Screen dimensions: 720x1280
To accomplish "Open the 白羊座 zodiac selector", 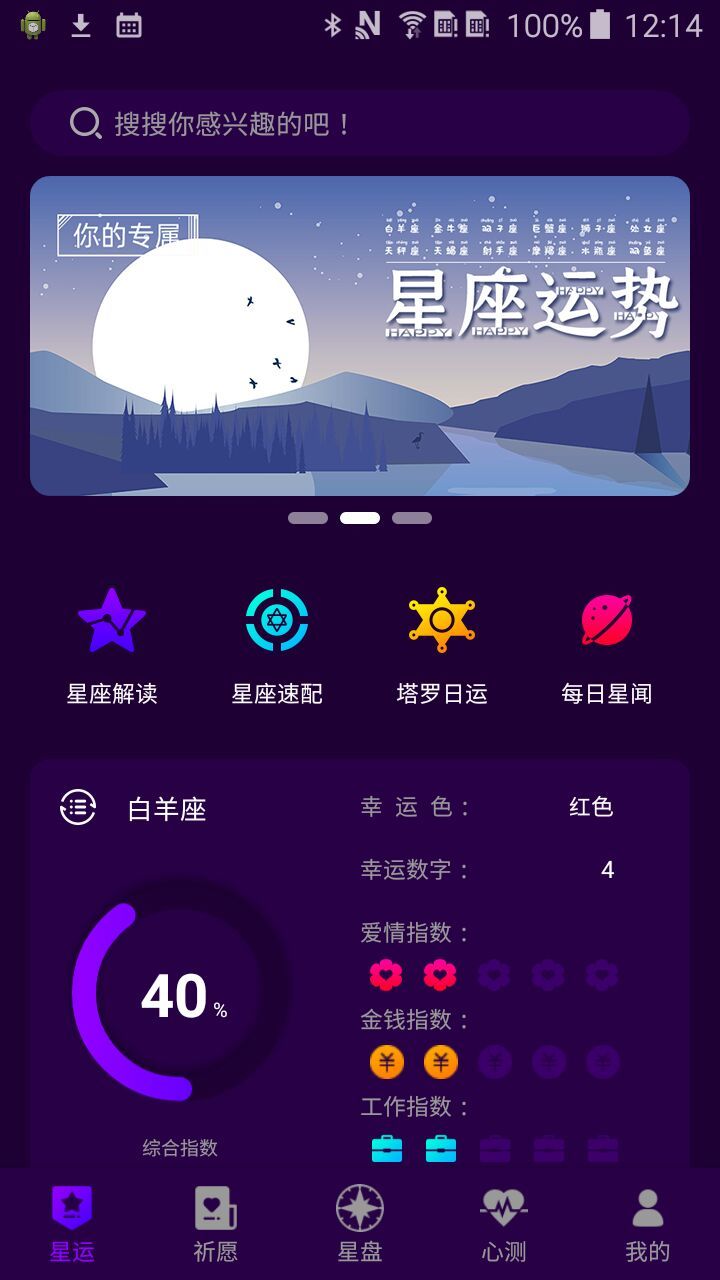I will pyautogui.click(x=165, y=810).
